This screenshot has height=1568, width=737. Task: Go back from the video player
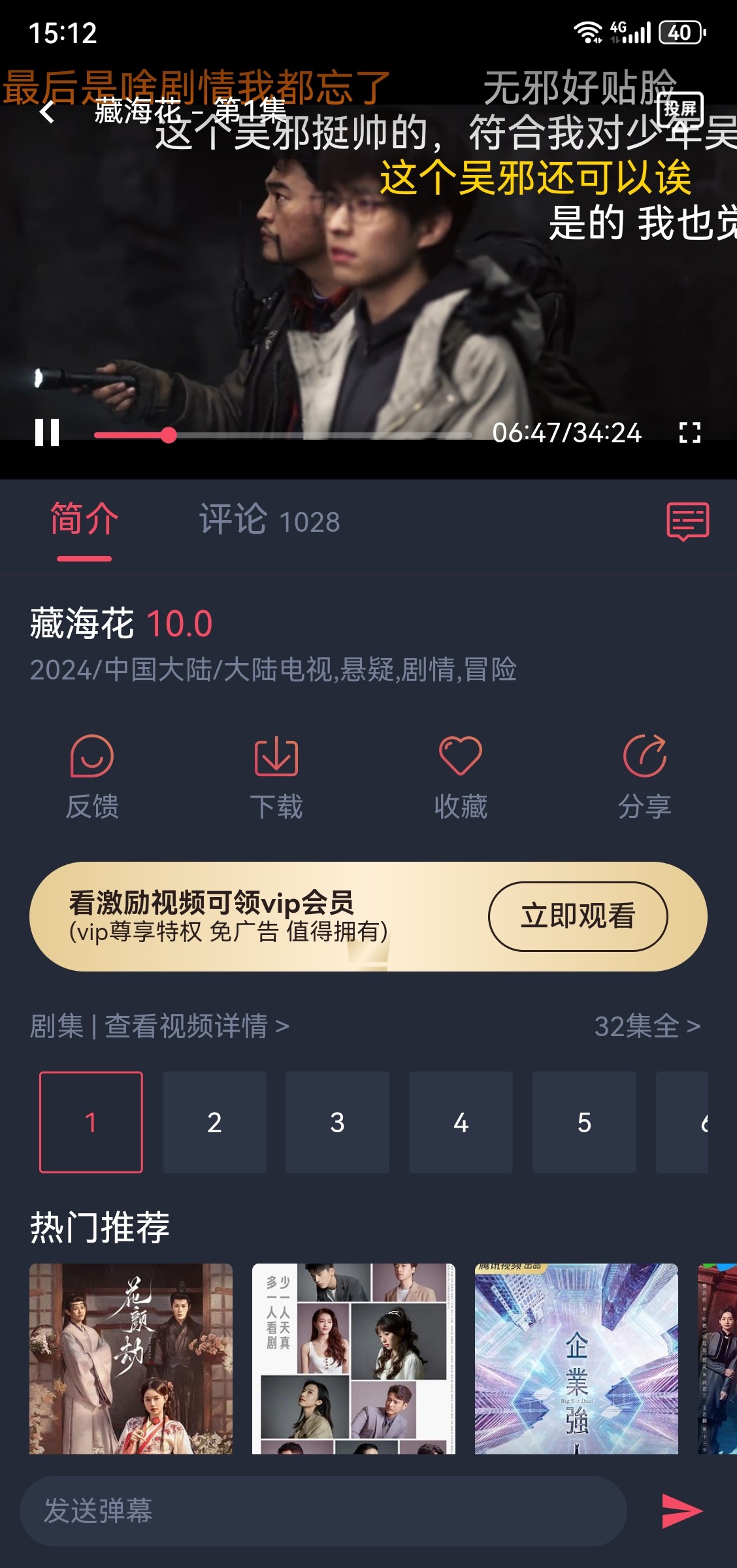click(47, 112)
